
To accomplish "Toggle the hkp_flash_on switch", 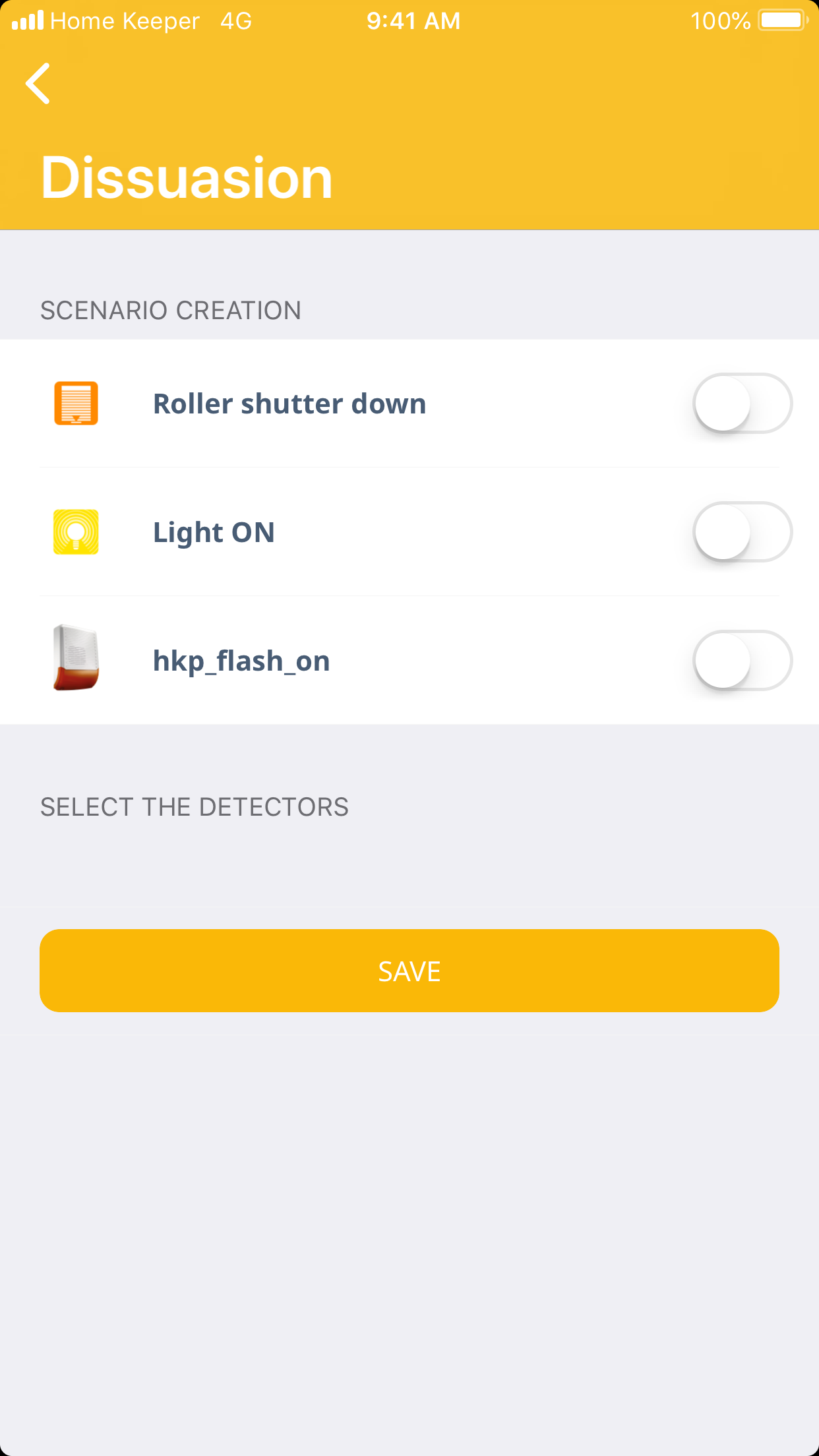I will 742,661.
